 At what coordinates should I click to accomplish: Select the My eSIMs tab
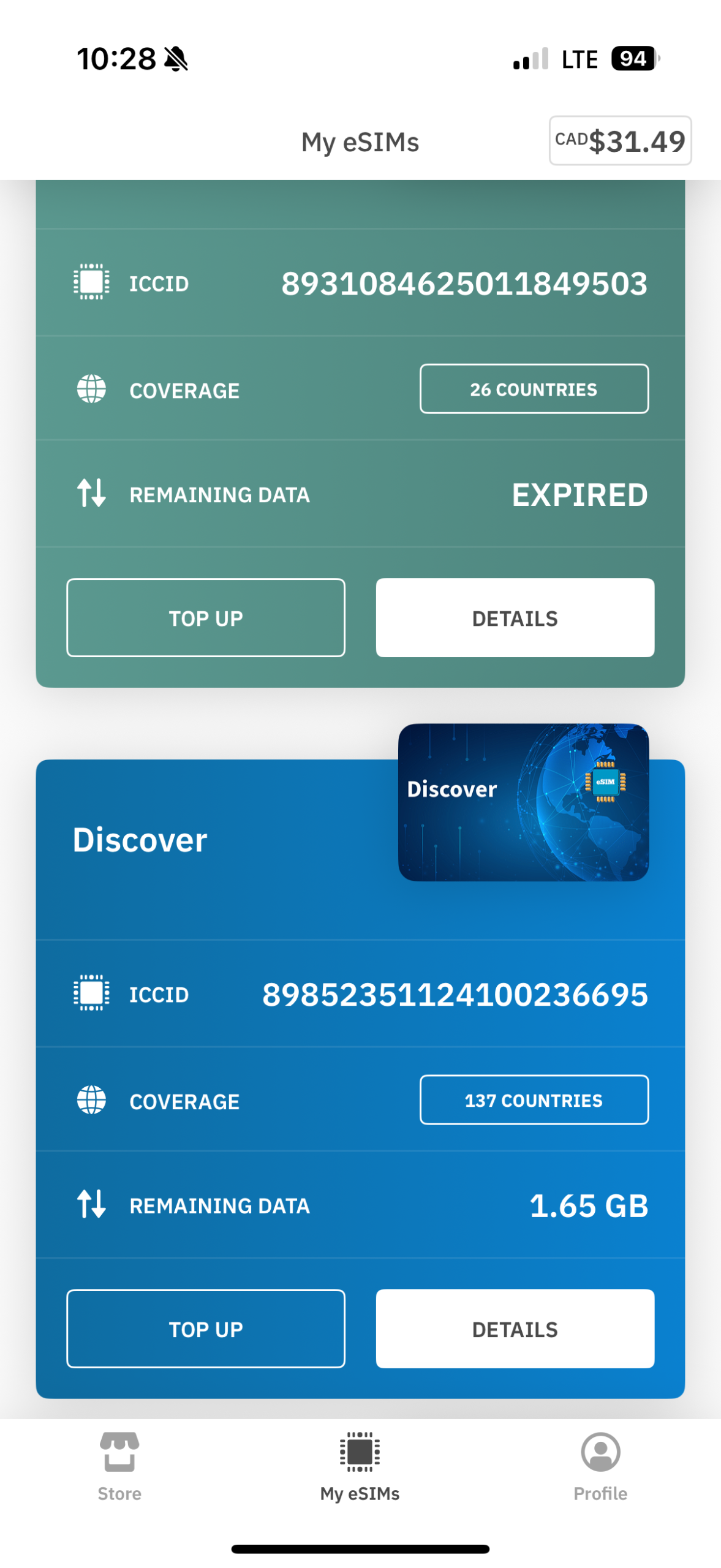click(360, 1466)
